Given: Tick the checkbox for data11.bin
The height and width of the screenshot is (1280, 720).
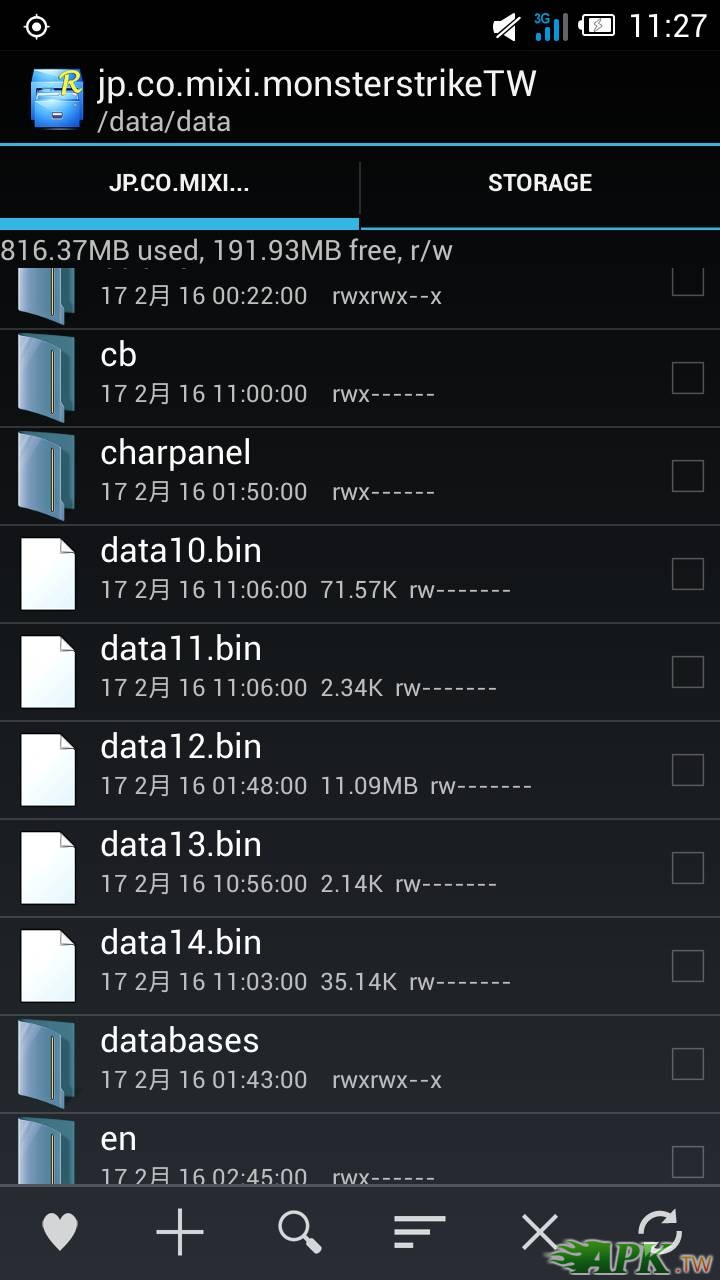Looking at the screenshot, I should 687,672.
